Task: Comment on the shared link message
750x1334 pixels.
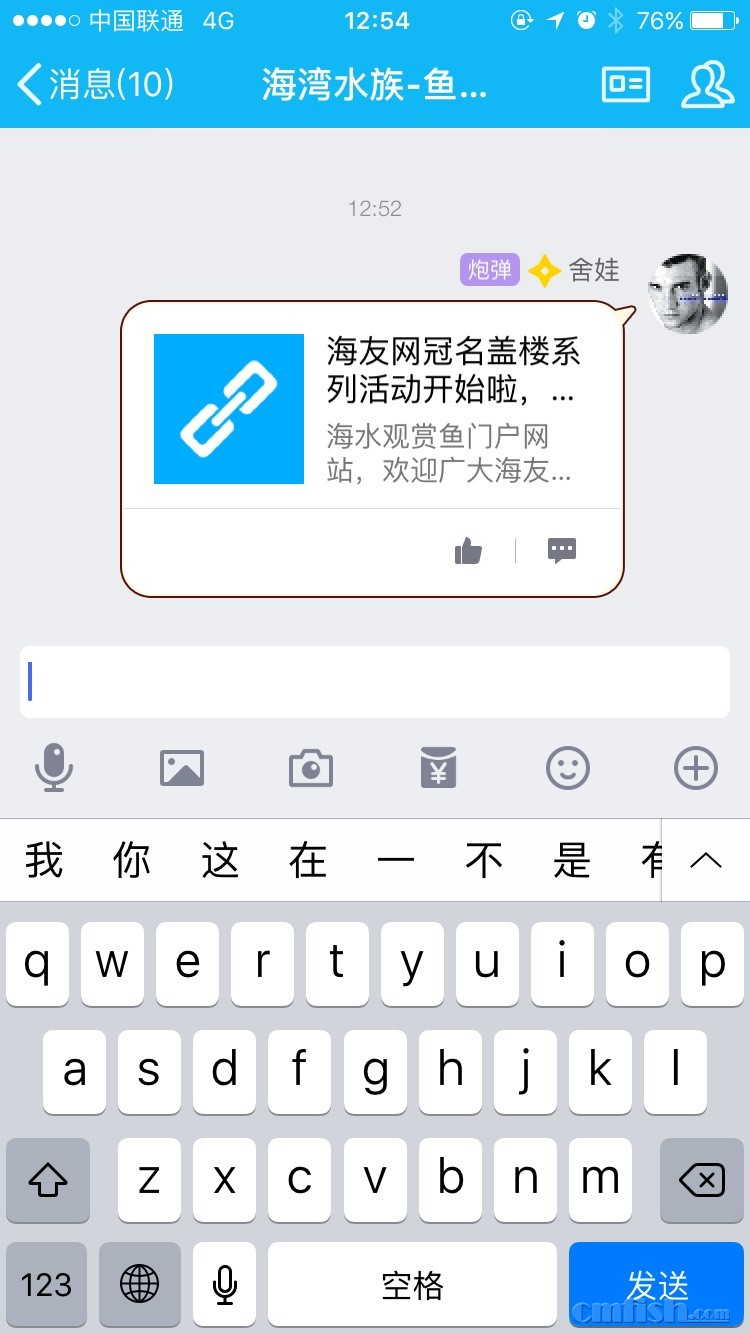Action: pos(562,551)
